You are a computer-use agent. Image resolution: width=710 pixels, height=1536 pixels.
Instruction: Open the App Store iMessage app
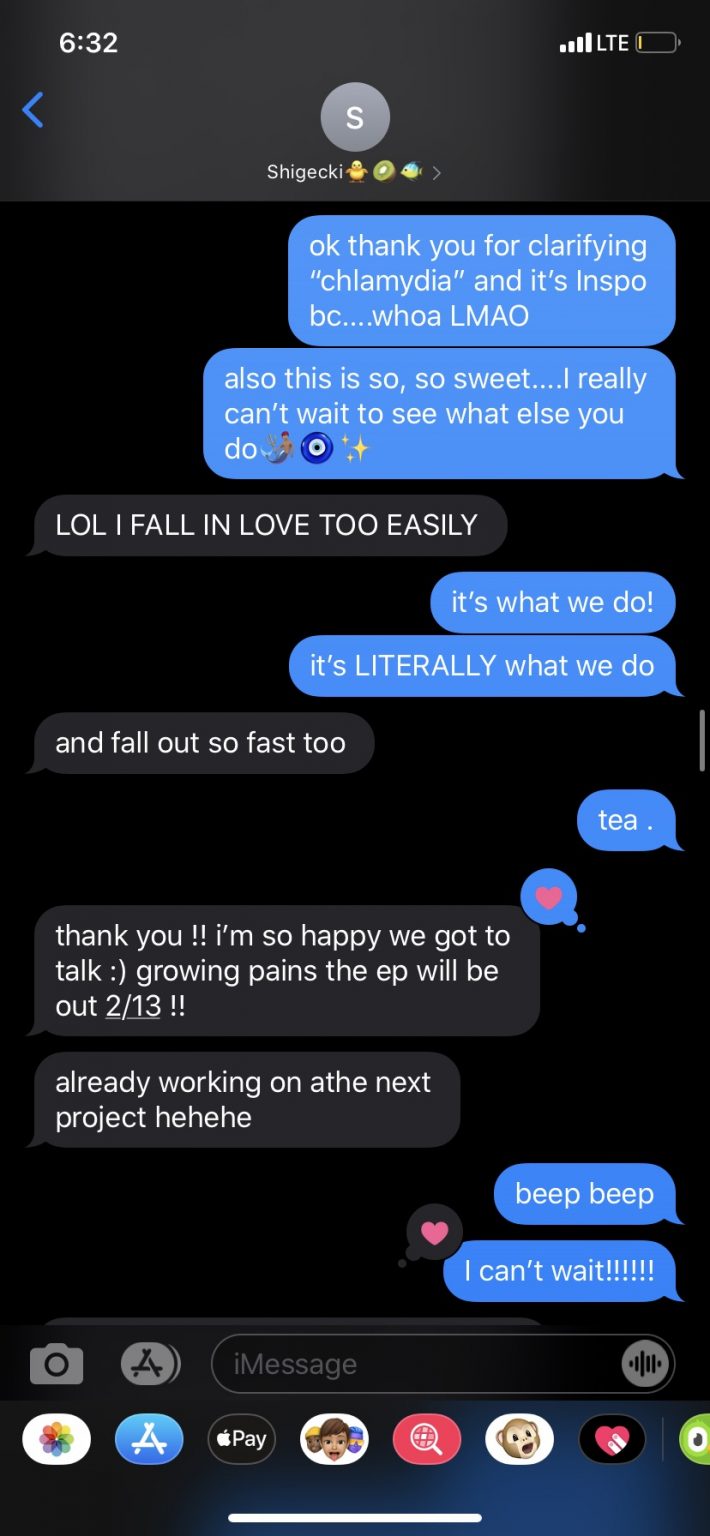(149, 1440)
